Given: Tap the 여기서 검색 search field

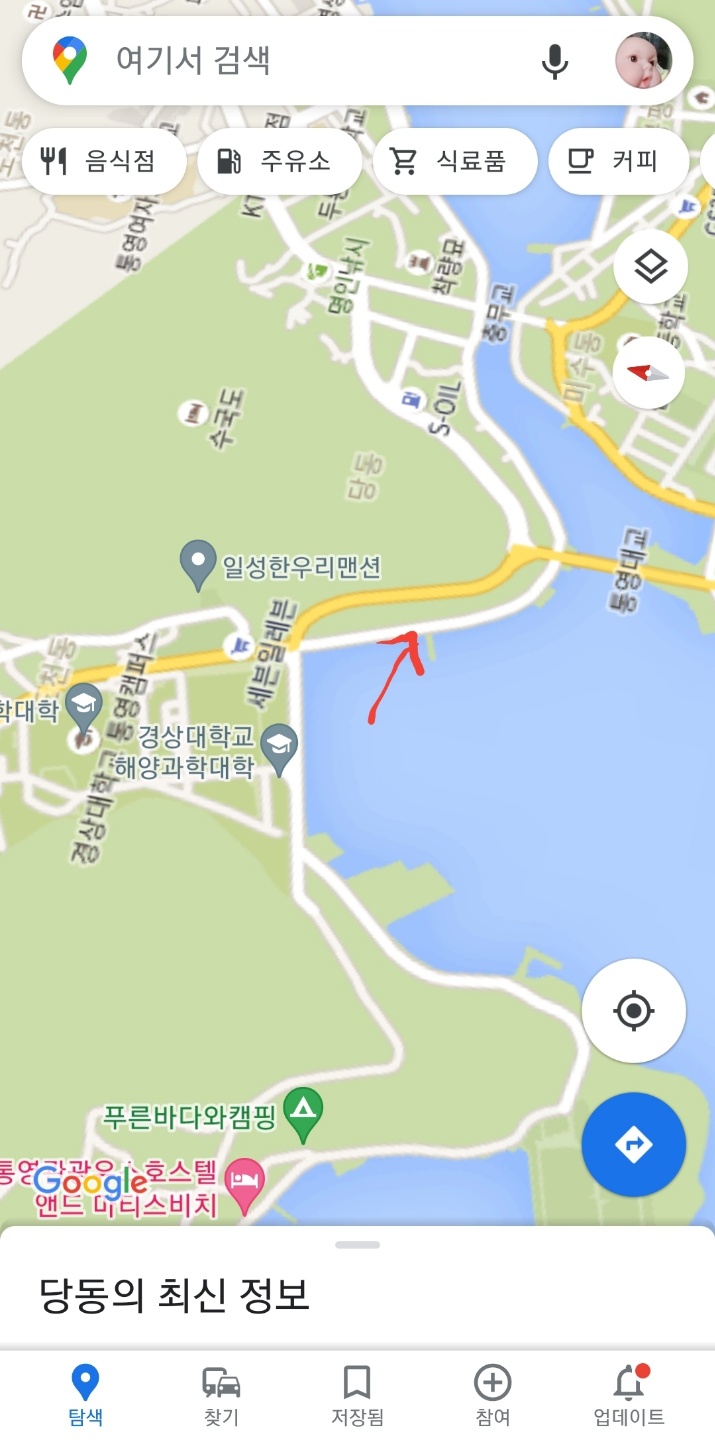Looking at the screenshot, I should (x=300, y=60).
